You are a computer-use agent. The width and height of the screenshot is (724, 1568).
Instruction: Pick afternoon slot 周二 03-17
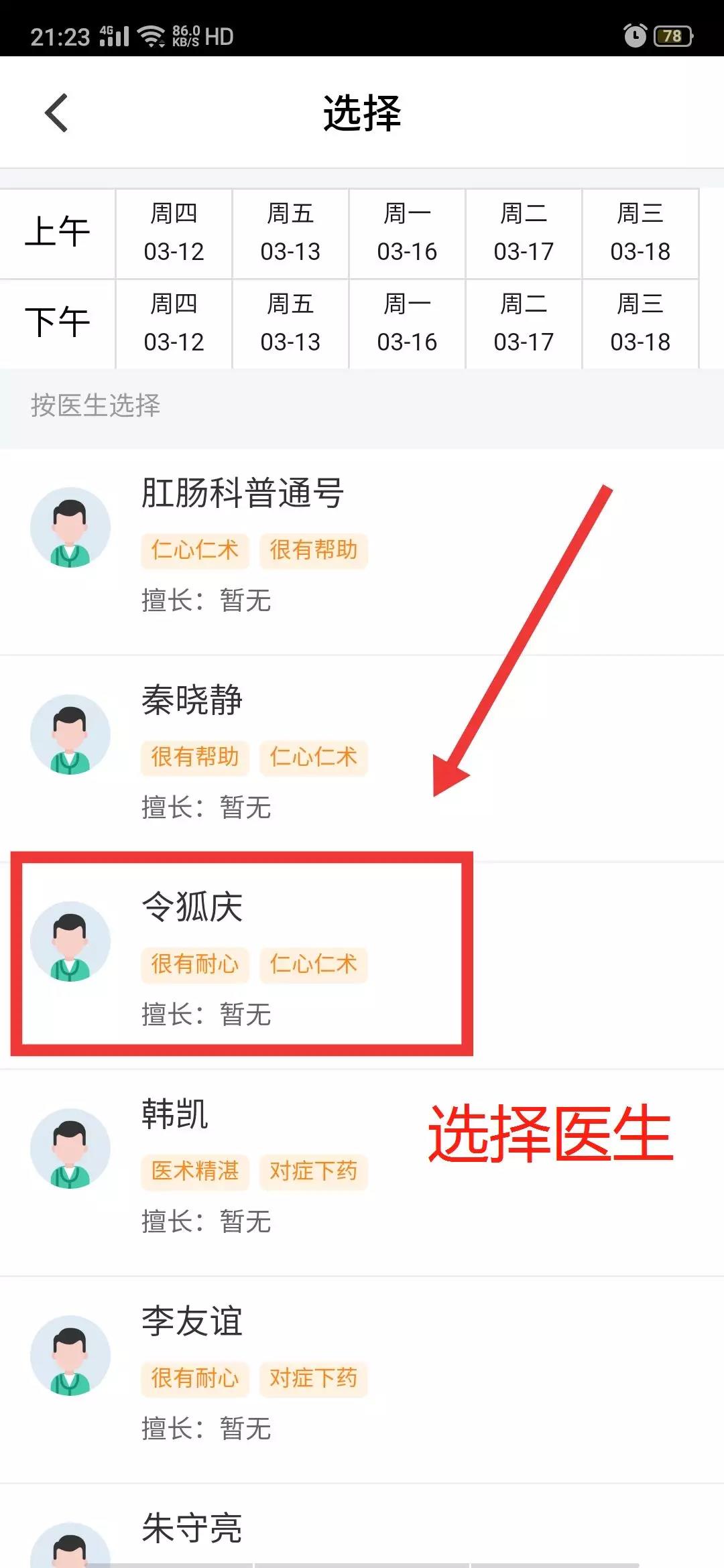[x=524, y=324]
